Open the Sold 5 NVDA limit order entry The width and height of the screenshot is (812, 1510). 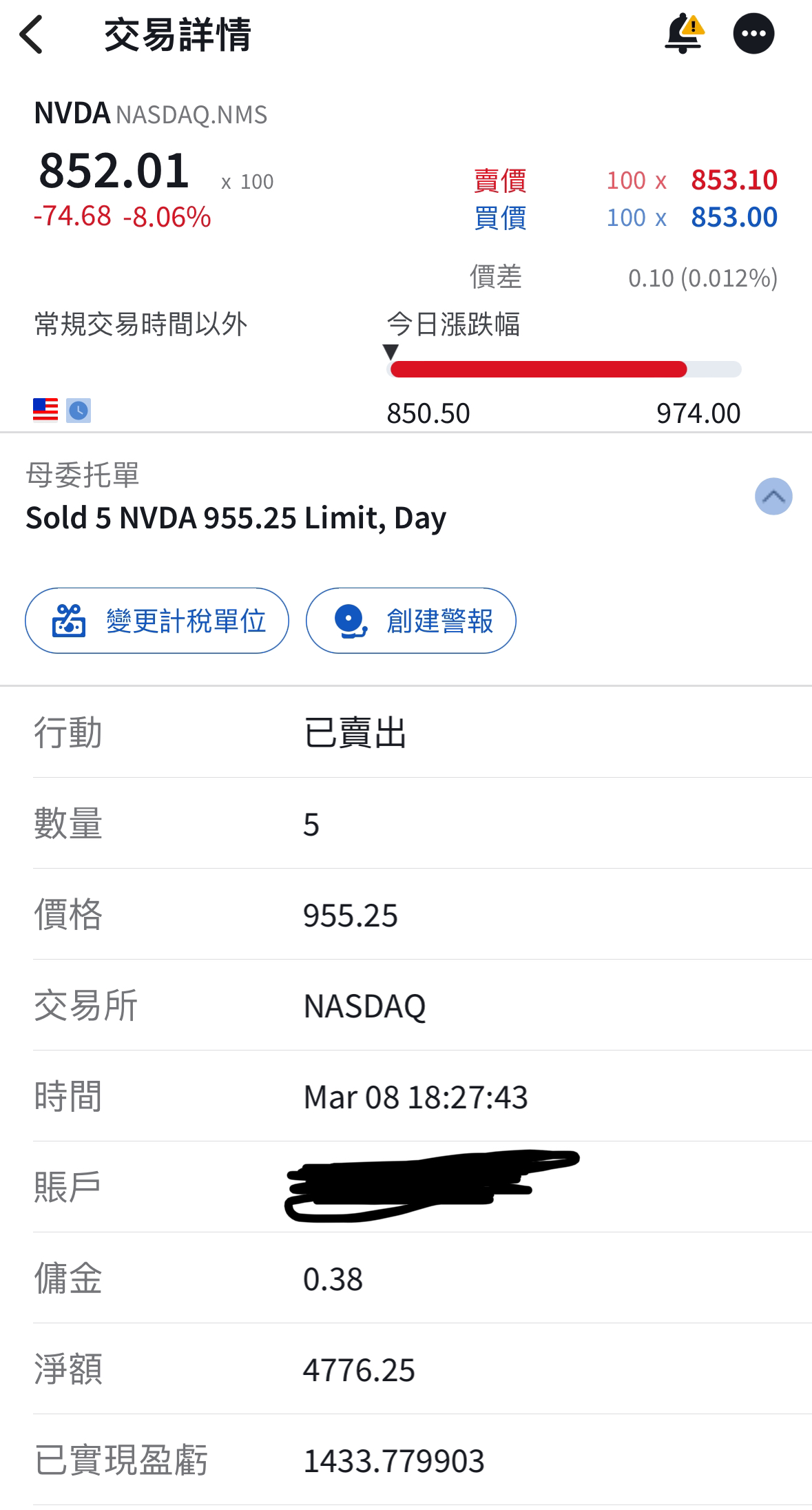236,519
